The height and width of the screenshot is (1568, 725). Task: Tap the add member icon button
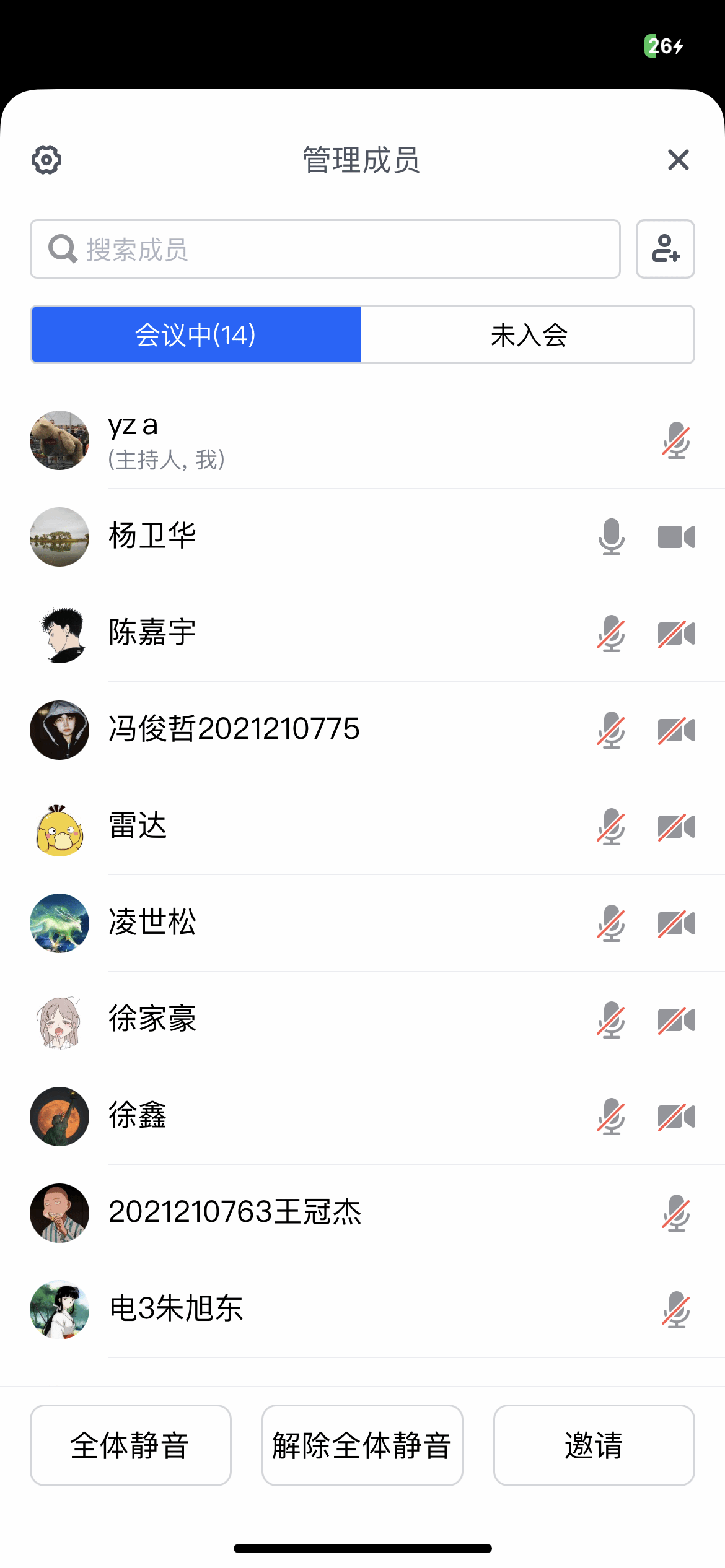(x=665, y=249)
